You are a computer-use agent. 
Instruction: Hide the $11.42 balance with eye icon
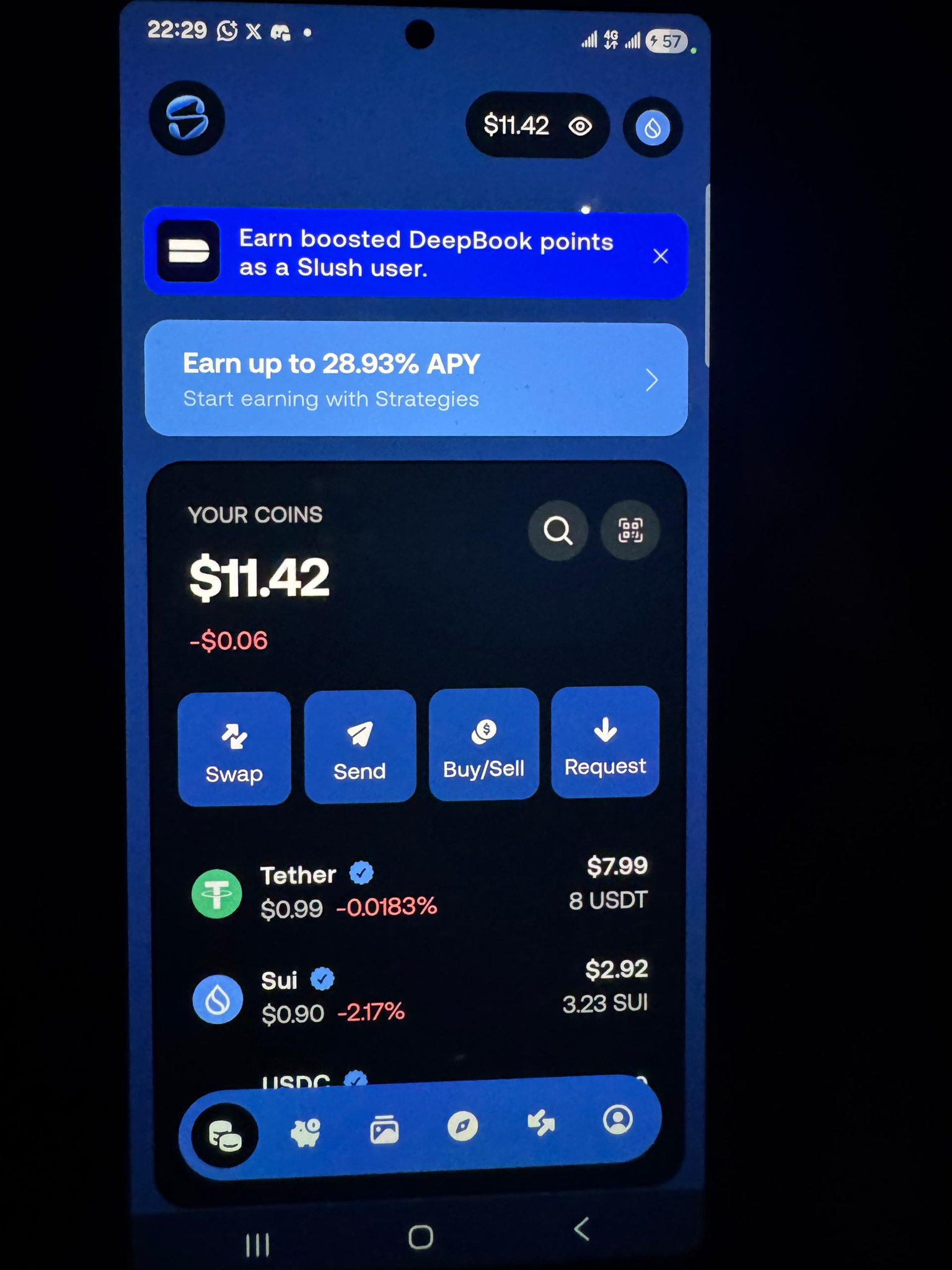[580, 127]
